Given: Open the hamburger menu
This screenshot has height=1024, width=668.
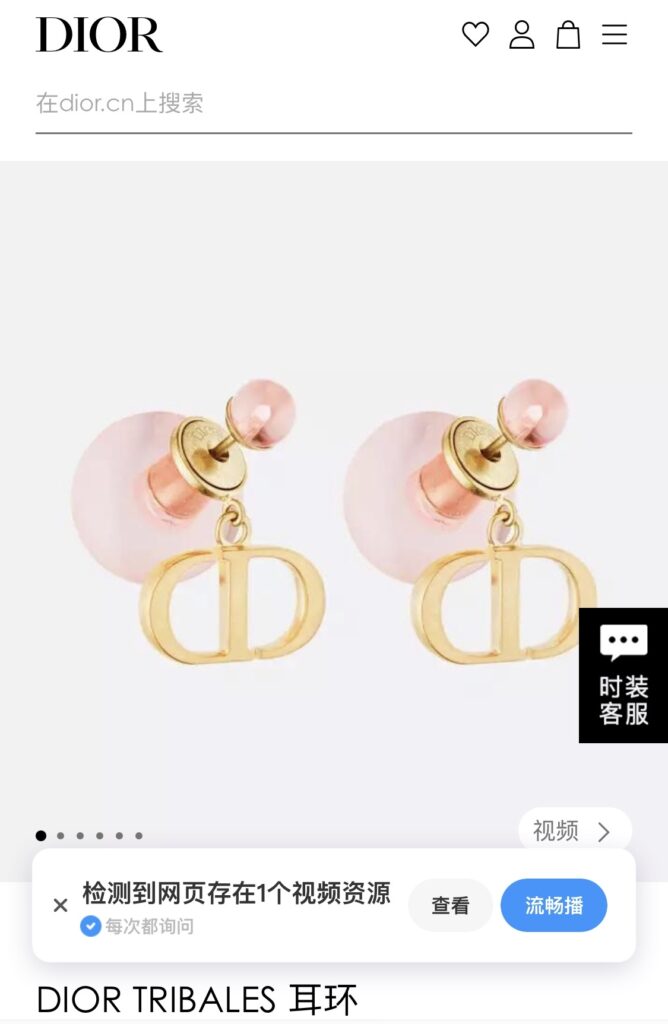Looking at the screenshot, I should pyautogui.click(x=614, y=35).
